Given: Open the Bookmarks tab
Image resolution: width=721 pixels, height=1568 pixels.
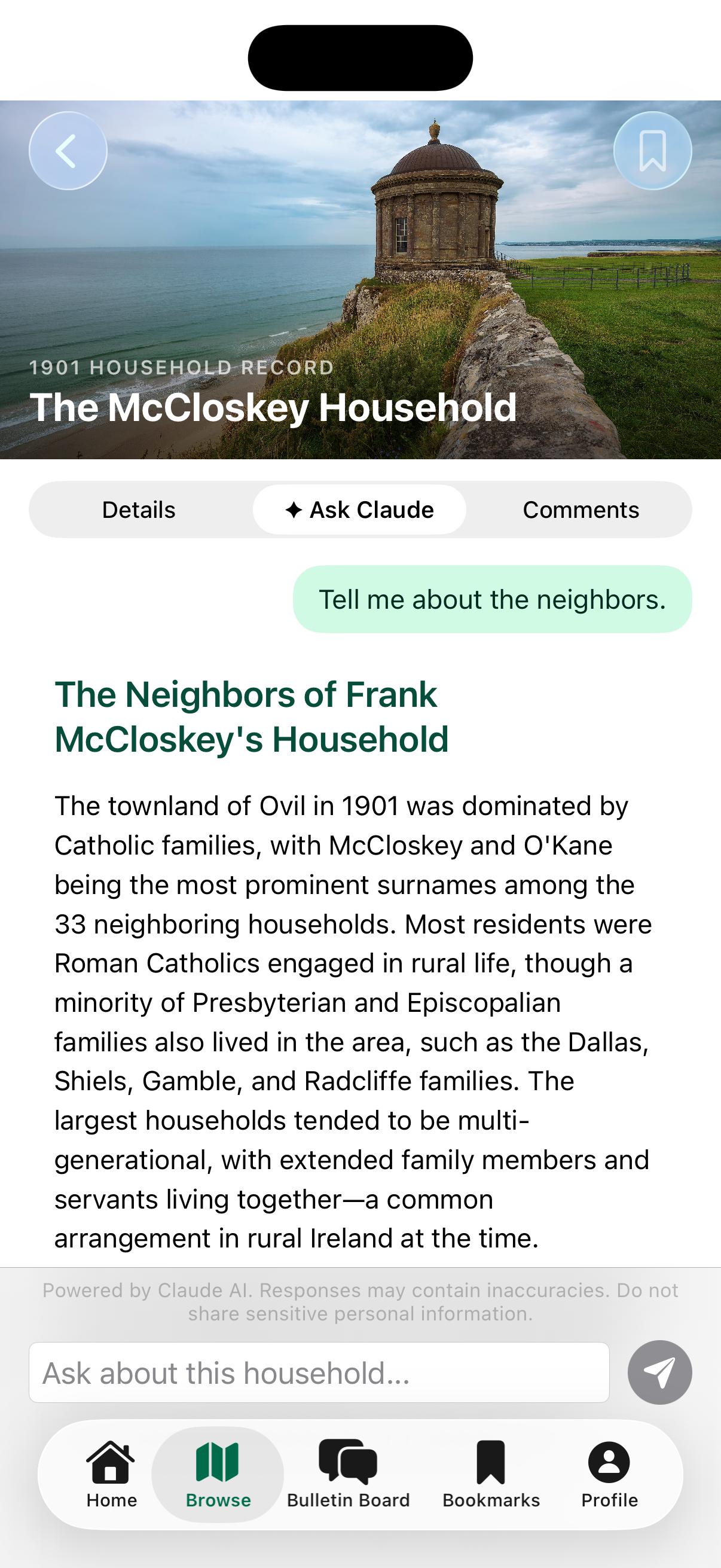Looking at the screenshot, I should (491, 1473).
